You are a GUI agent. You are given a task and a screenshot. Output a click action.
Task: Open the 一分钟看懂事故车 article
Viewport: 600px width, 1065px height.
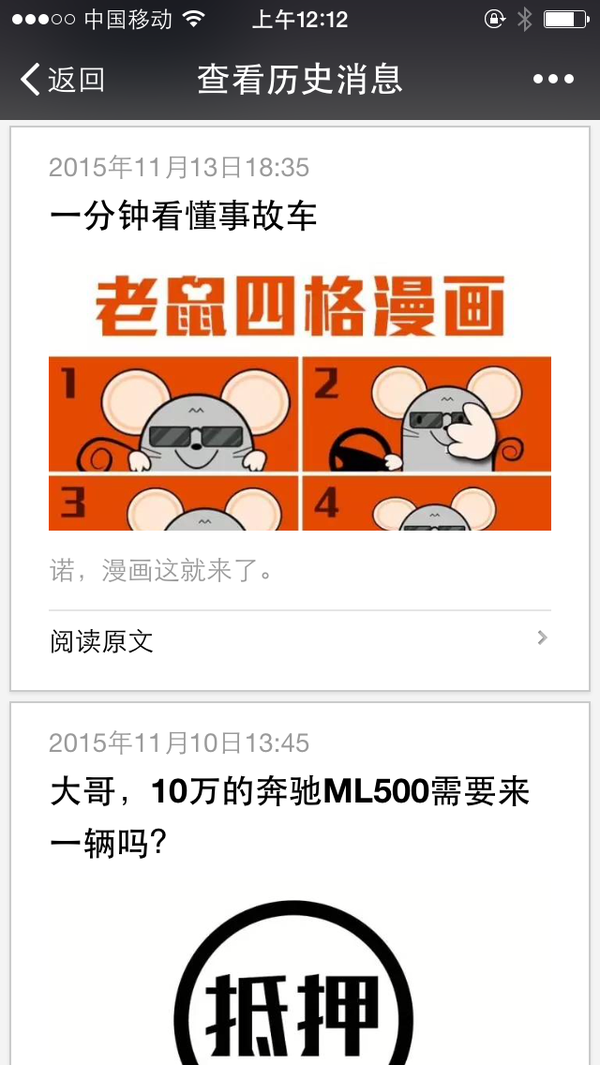click(x=184, y=215)
